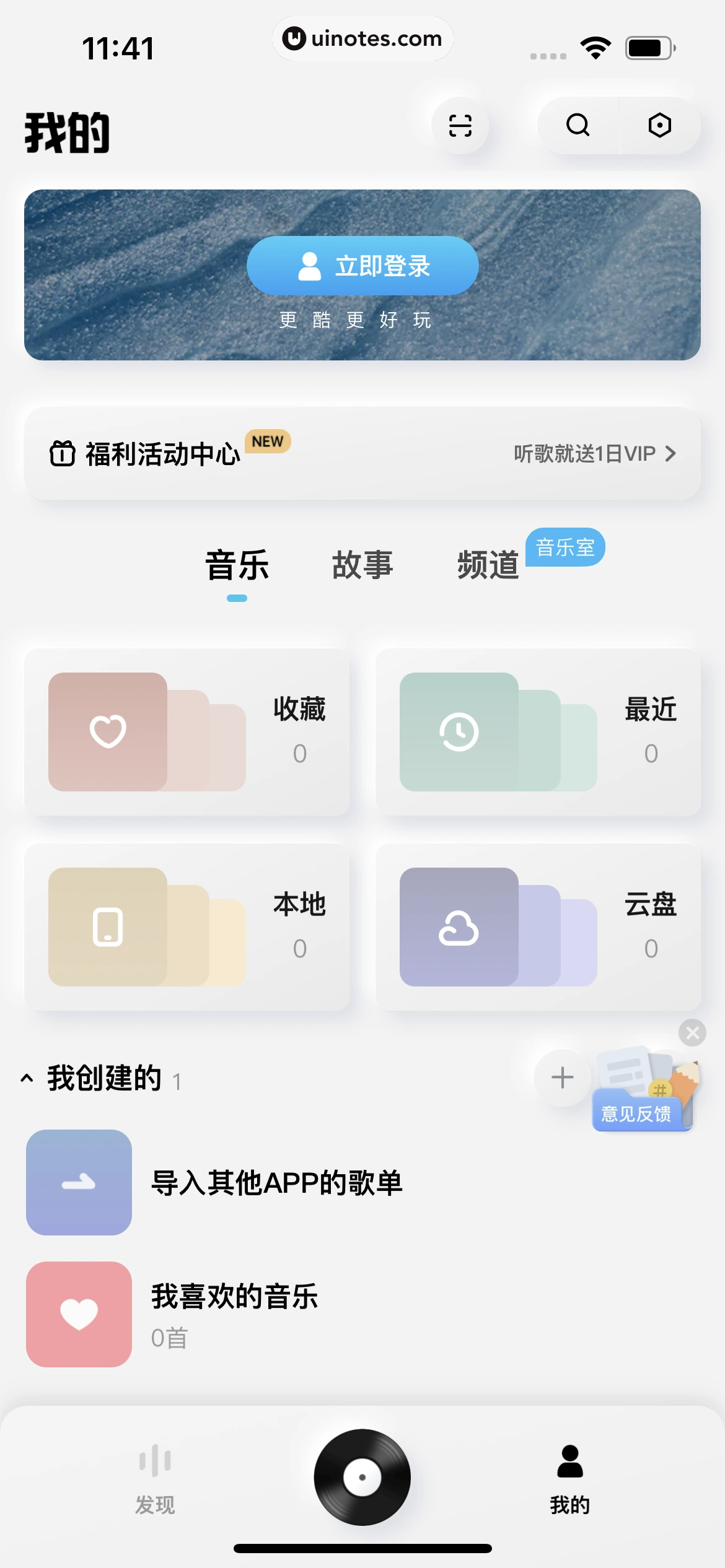Open settings via the hexagon icon
The width and height of the screenshot is (725, 1568).
click(659, 125)
